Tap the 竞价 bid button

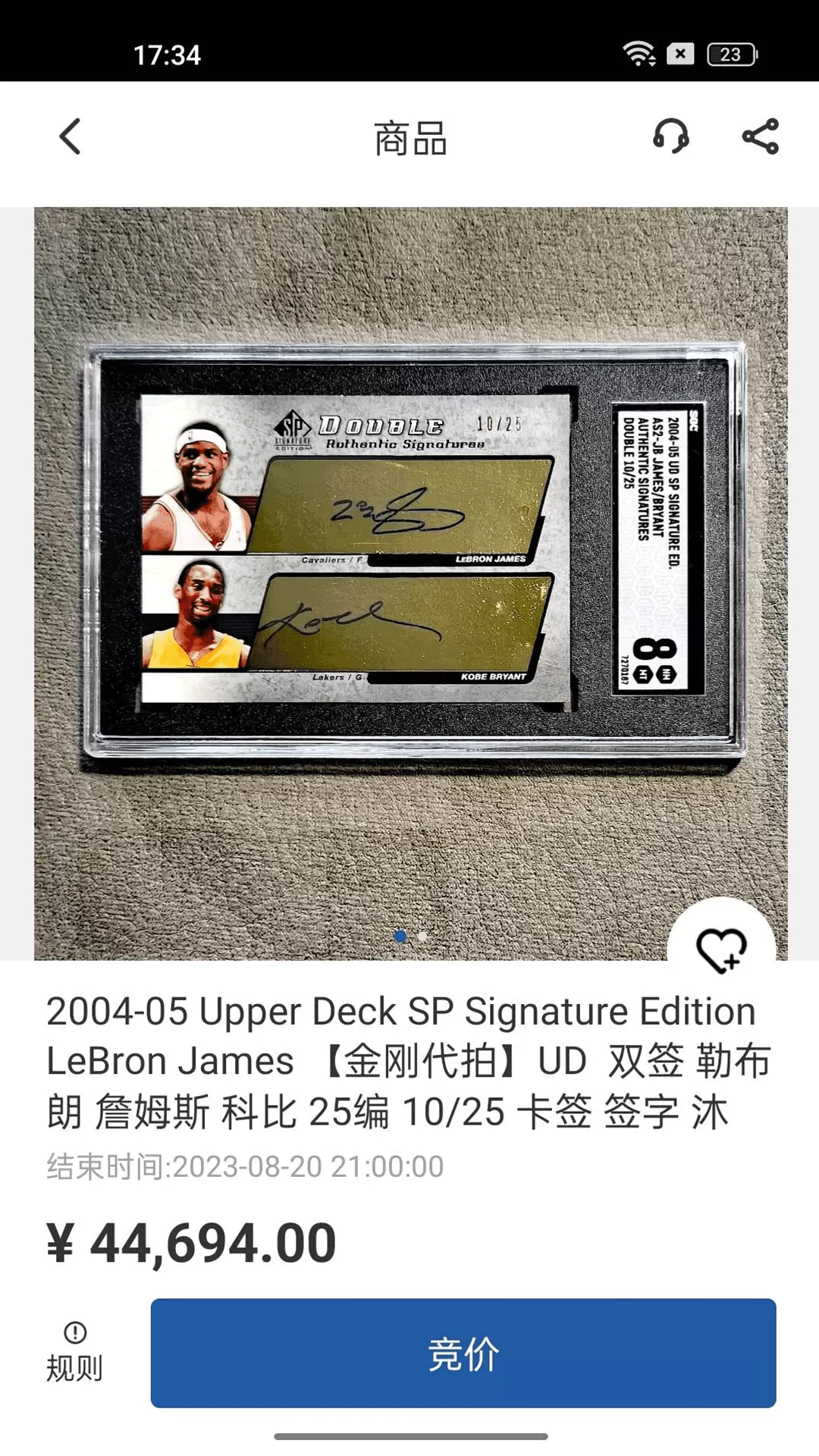click(x=463, y=1354)
